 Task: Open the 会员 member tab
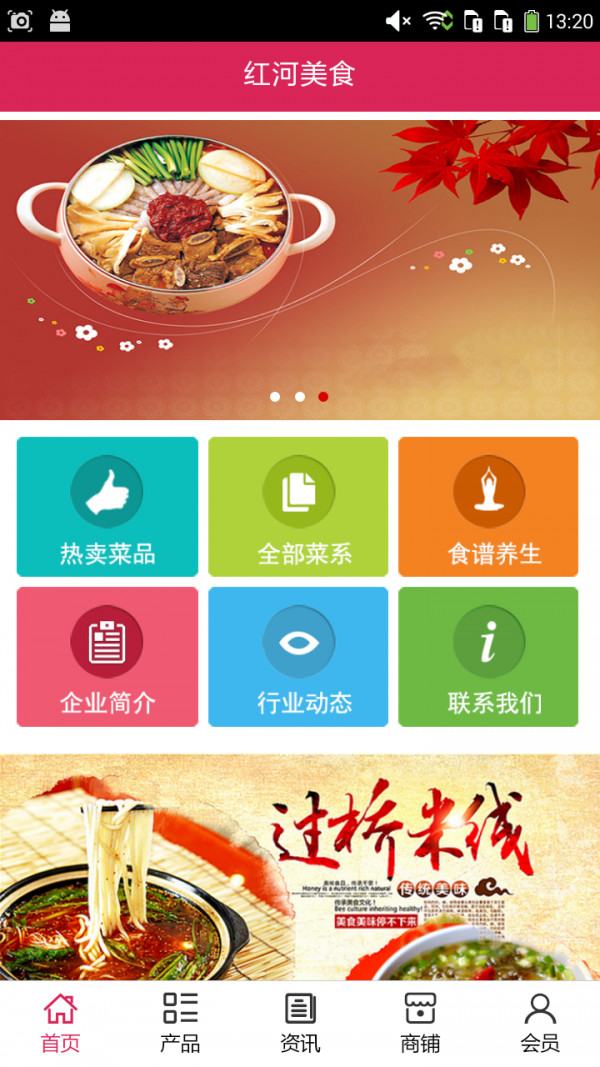pos(540,1023)
